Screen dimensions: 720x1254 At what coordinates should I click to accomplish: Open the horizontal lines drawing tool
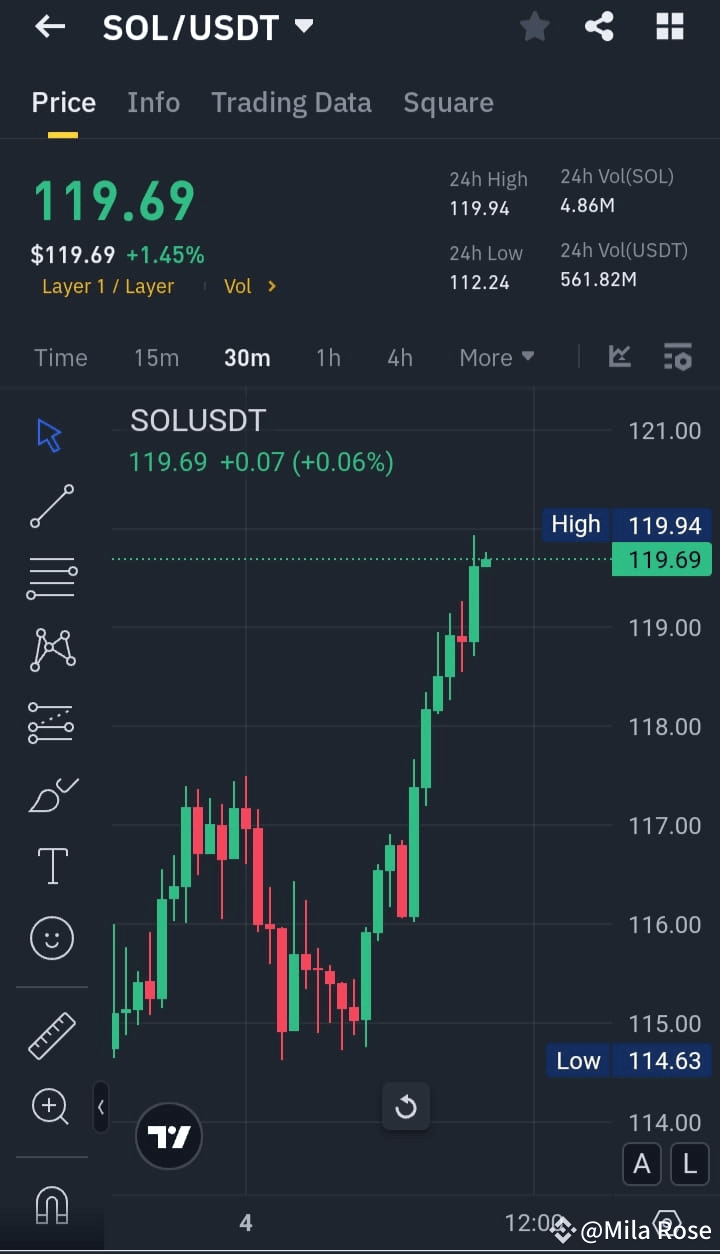(x=50, y=578)
